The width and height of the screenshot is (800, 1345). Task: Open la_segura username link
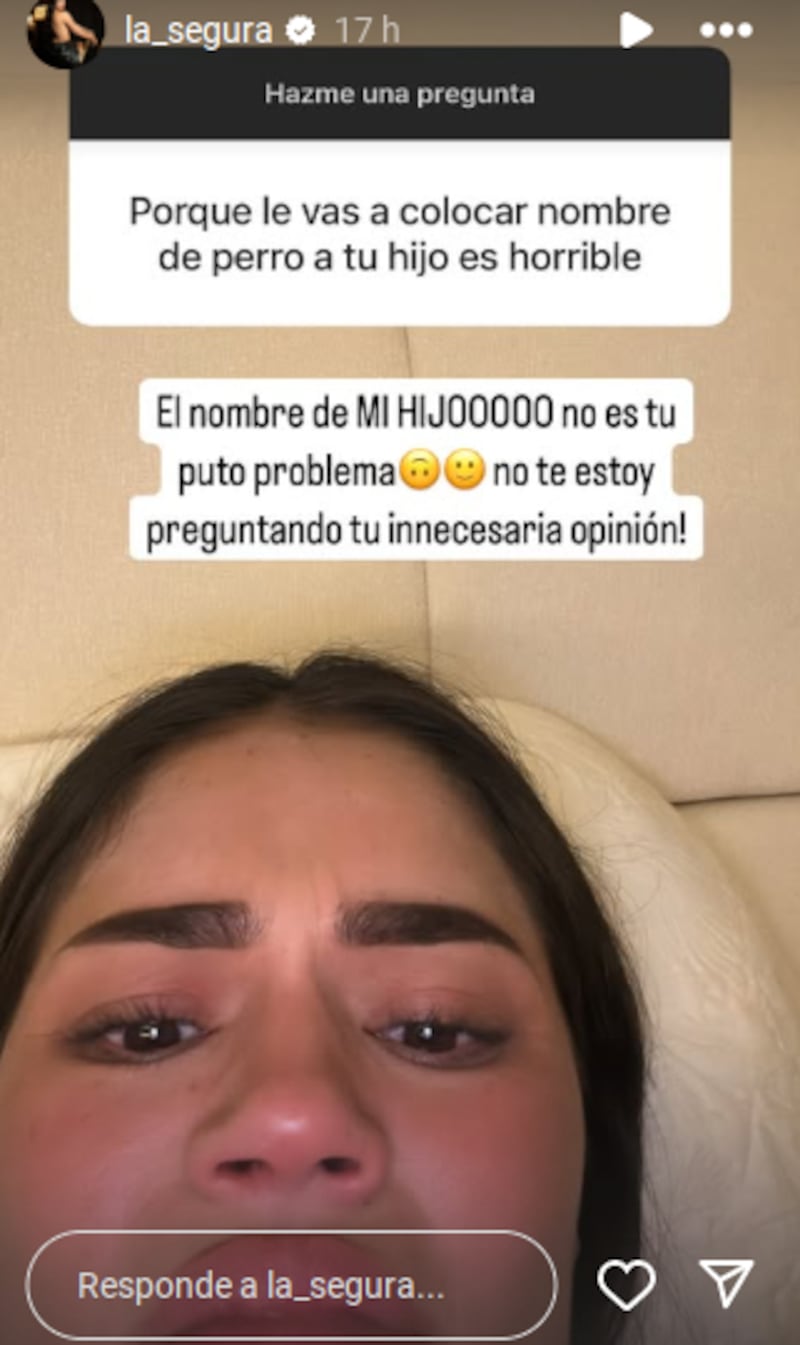[198, 31]
